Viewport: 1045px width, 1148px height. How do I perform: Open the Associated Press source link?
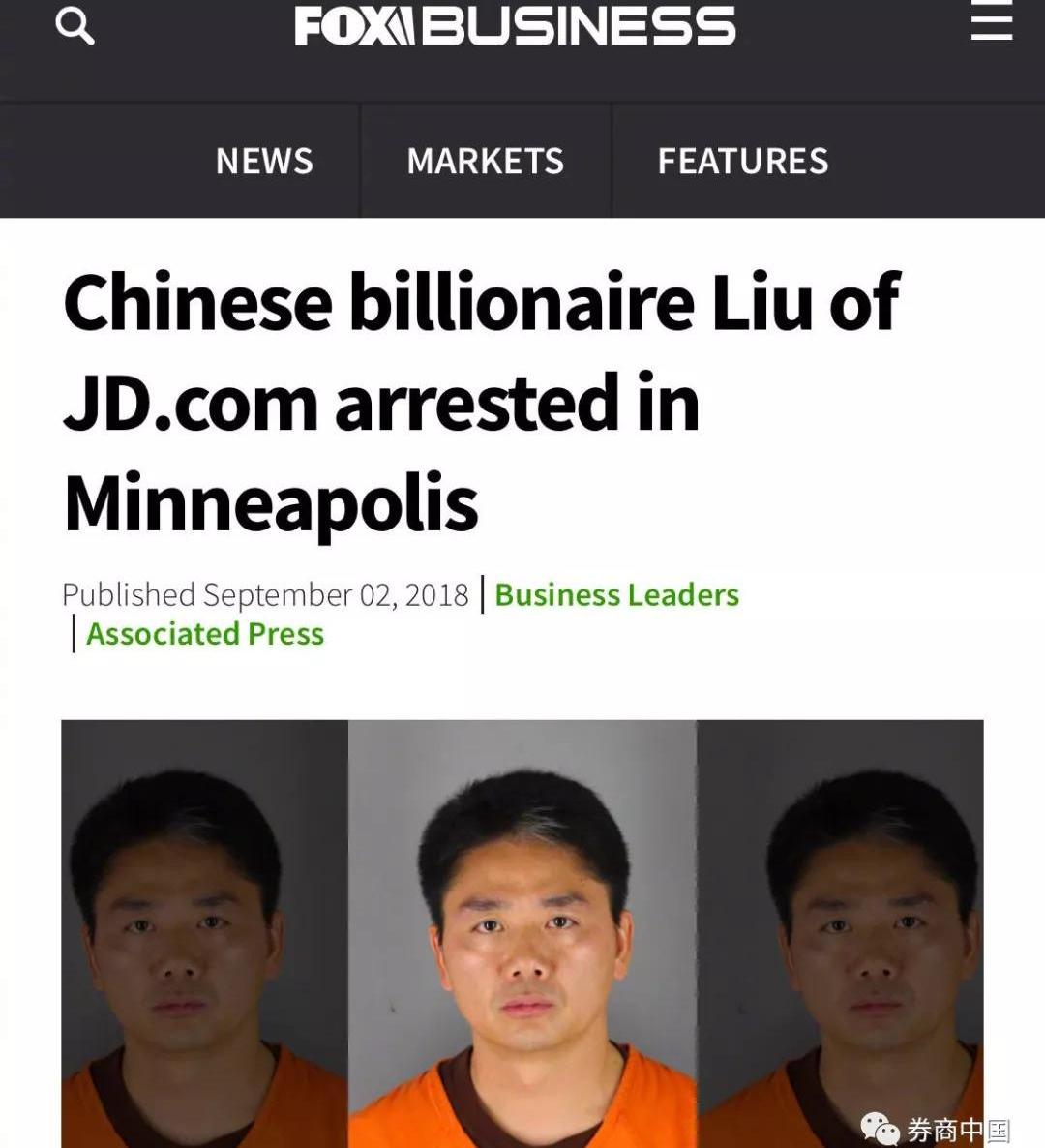[x=205, y=634]
